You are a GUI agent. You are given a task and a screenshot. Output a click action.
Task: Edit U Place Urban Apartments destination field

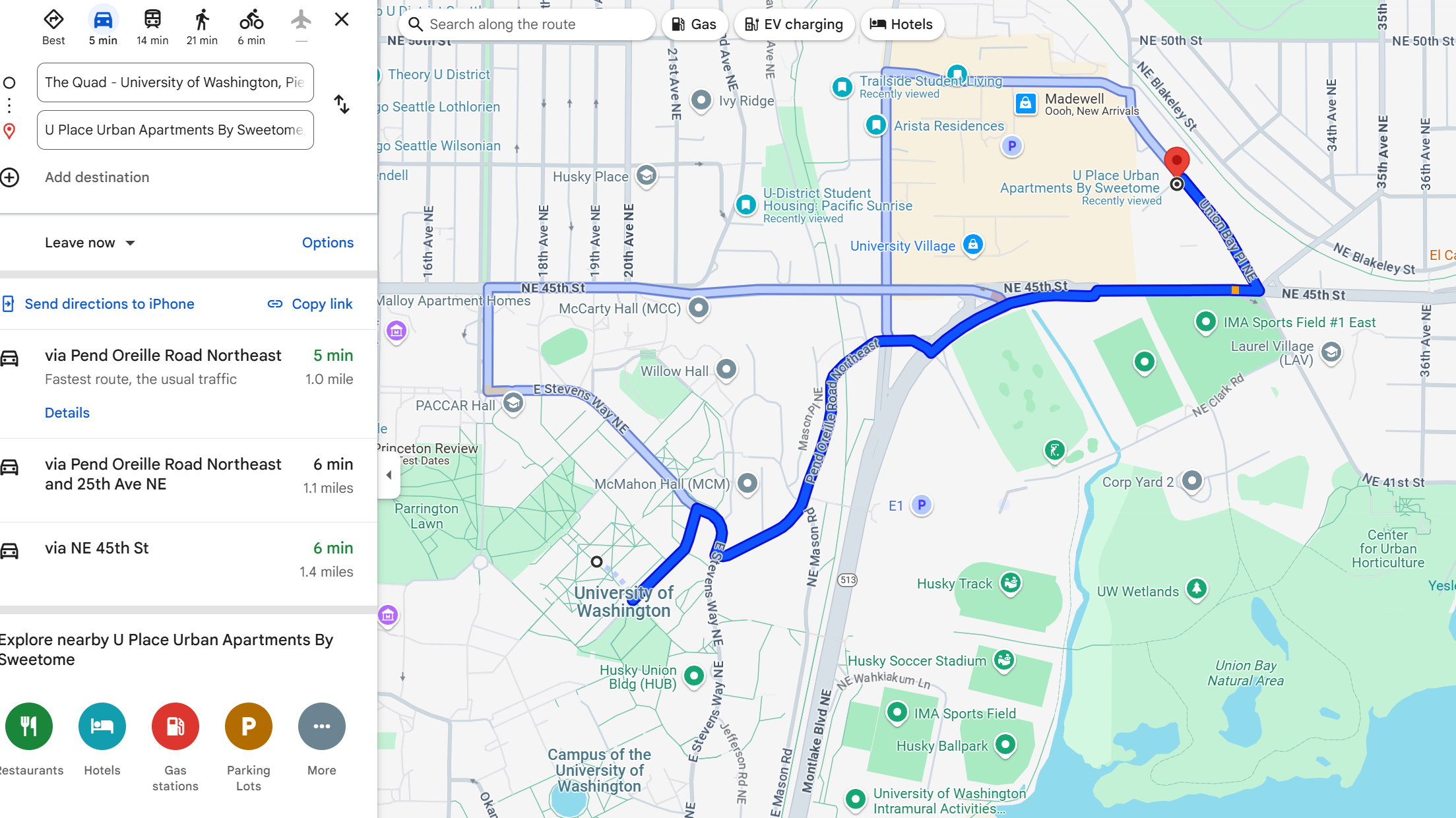(x=175, y=130)
